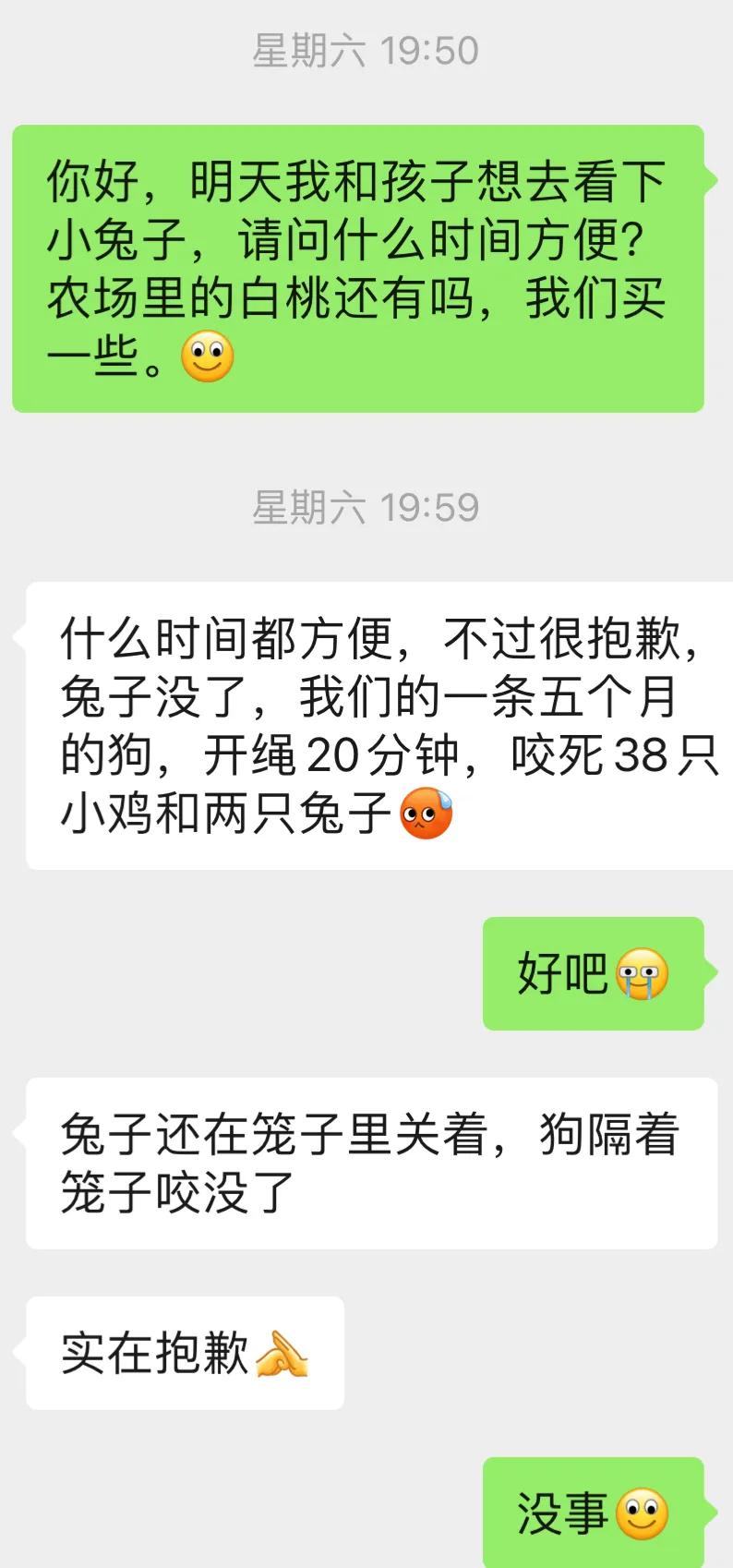
Task: Tap the 星期六 19:50 timestamp
Action: [366, 53]
